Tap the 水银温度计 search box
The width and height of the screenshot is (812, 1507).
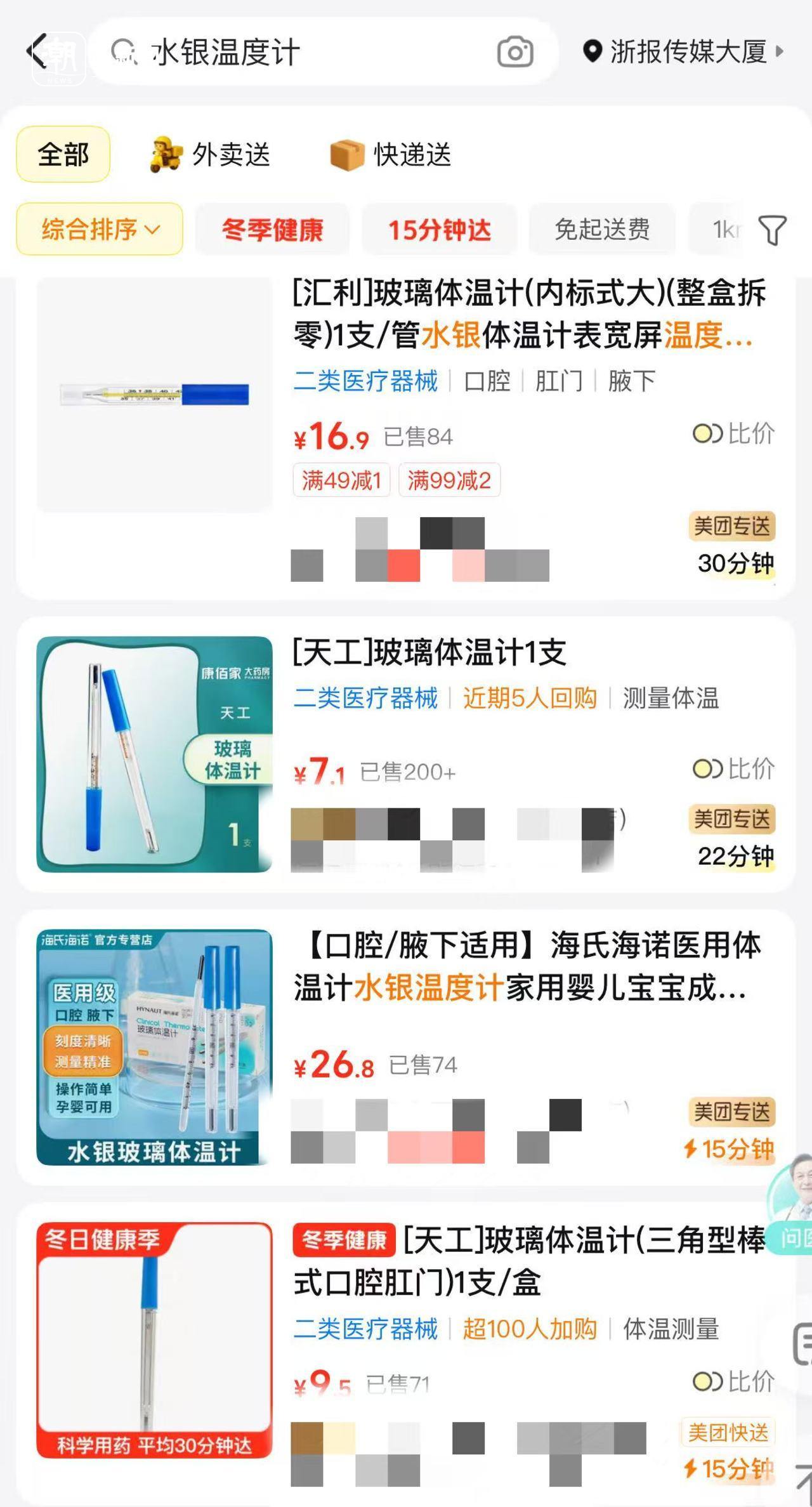coord(304,52)
